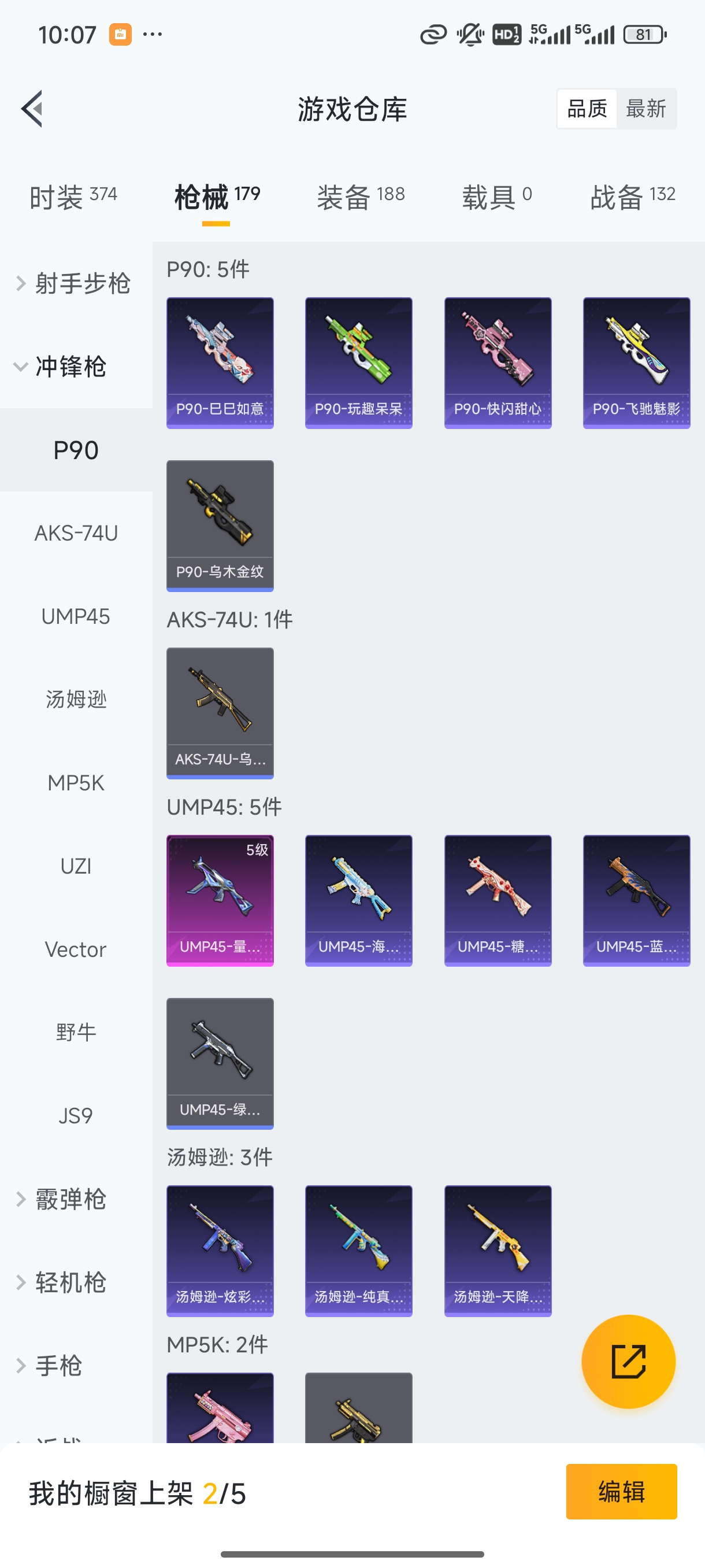This screenshot has height=1568, width=705.
Task: Collapse the 冲锋枪 category
Action: [64, 367]
